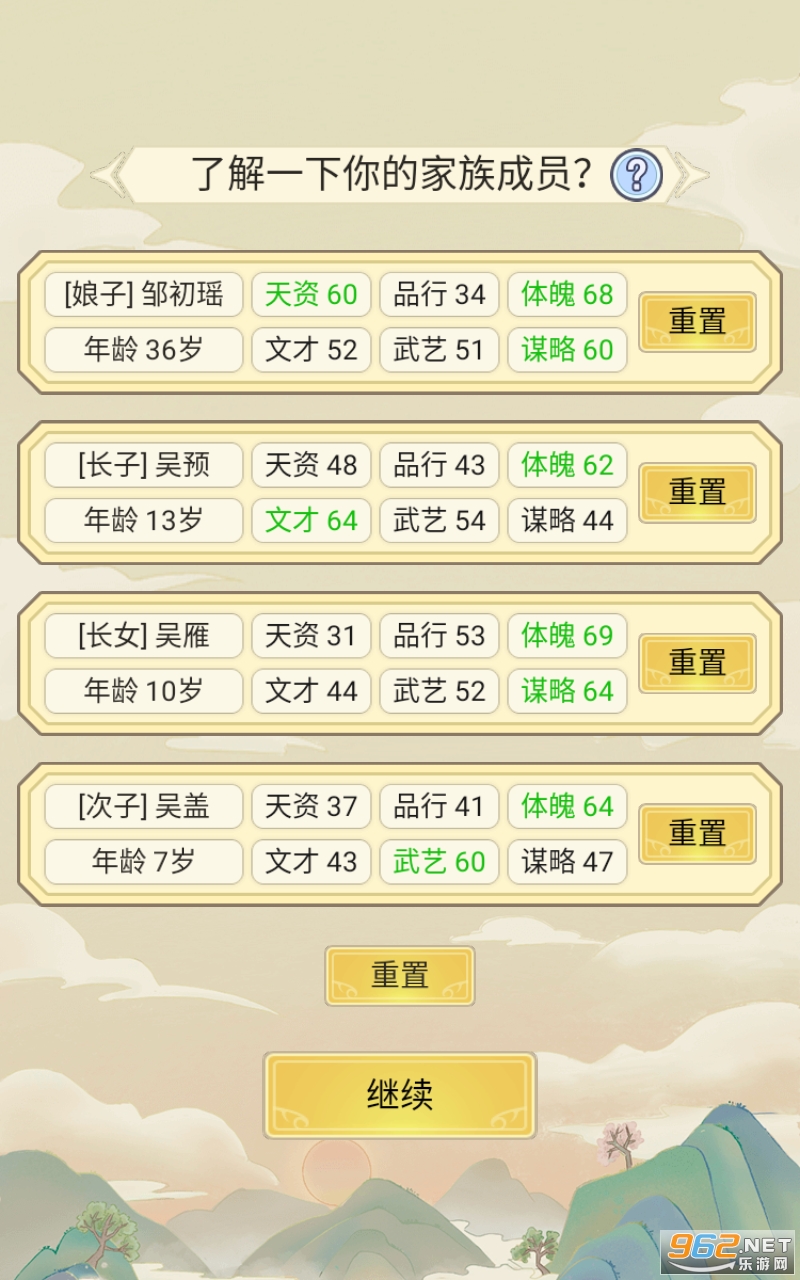Viewport: 800px width, 1280px height.
Task: Reset stats for eldest son 吴预
Action: pyautogui.click(x=697, y=492)
